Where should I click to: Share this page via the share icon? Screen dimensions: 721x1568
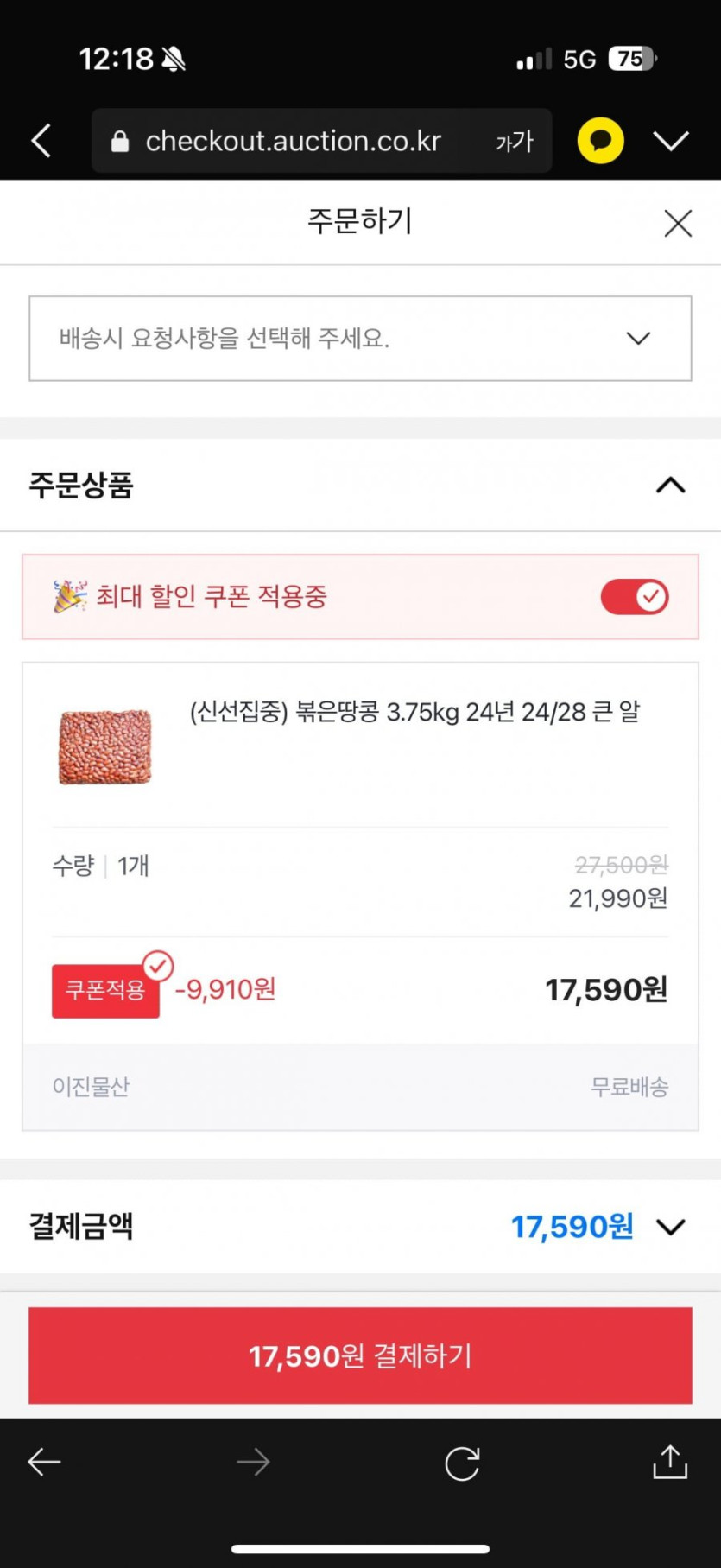point(670,1462)
